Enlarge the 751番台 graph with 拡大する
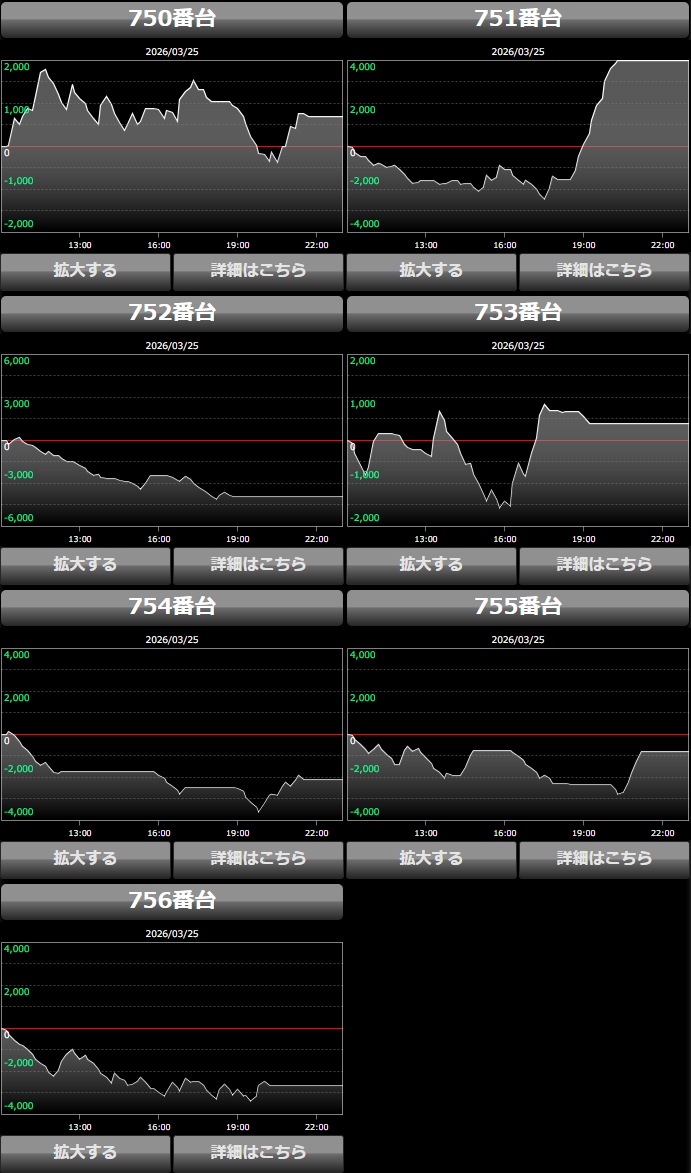This screenshot has width=691, height=1173. tap(431, 270)
